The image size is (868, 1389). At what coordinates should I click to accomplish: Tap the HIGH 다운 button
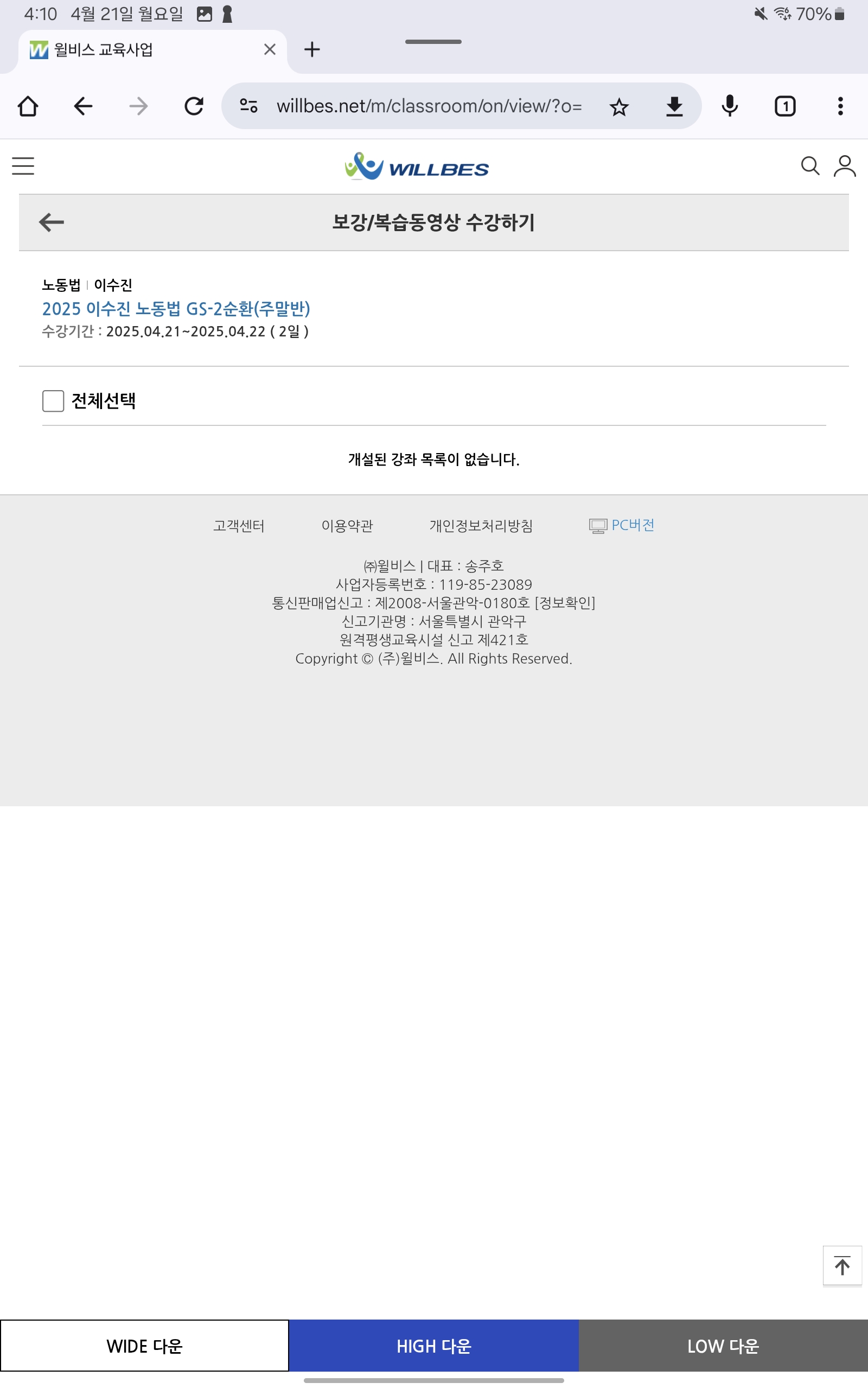[433, 1346]
